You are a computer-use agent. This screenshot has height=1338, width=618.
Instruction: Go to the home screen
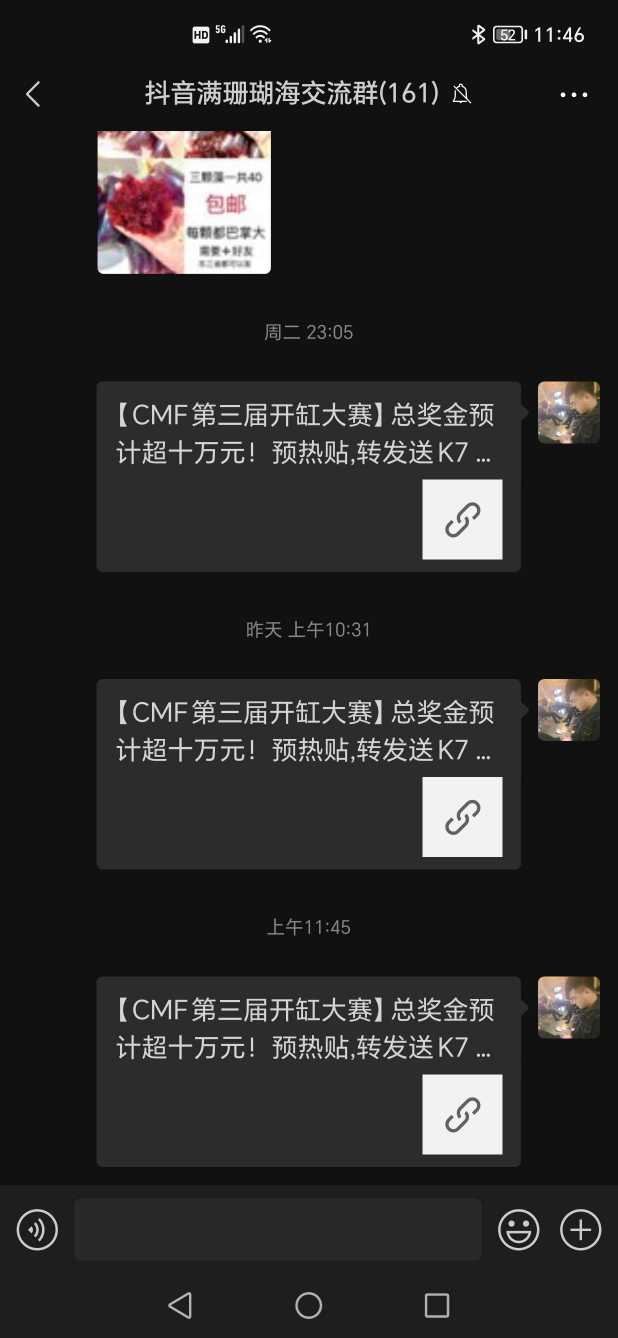(309, 1305)
